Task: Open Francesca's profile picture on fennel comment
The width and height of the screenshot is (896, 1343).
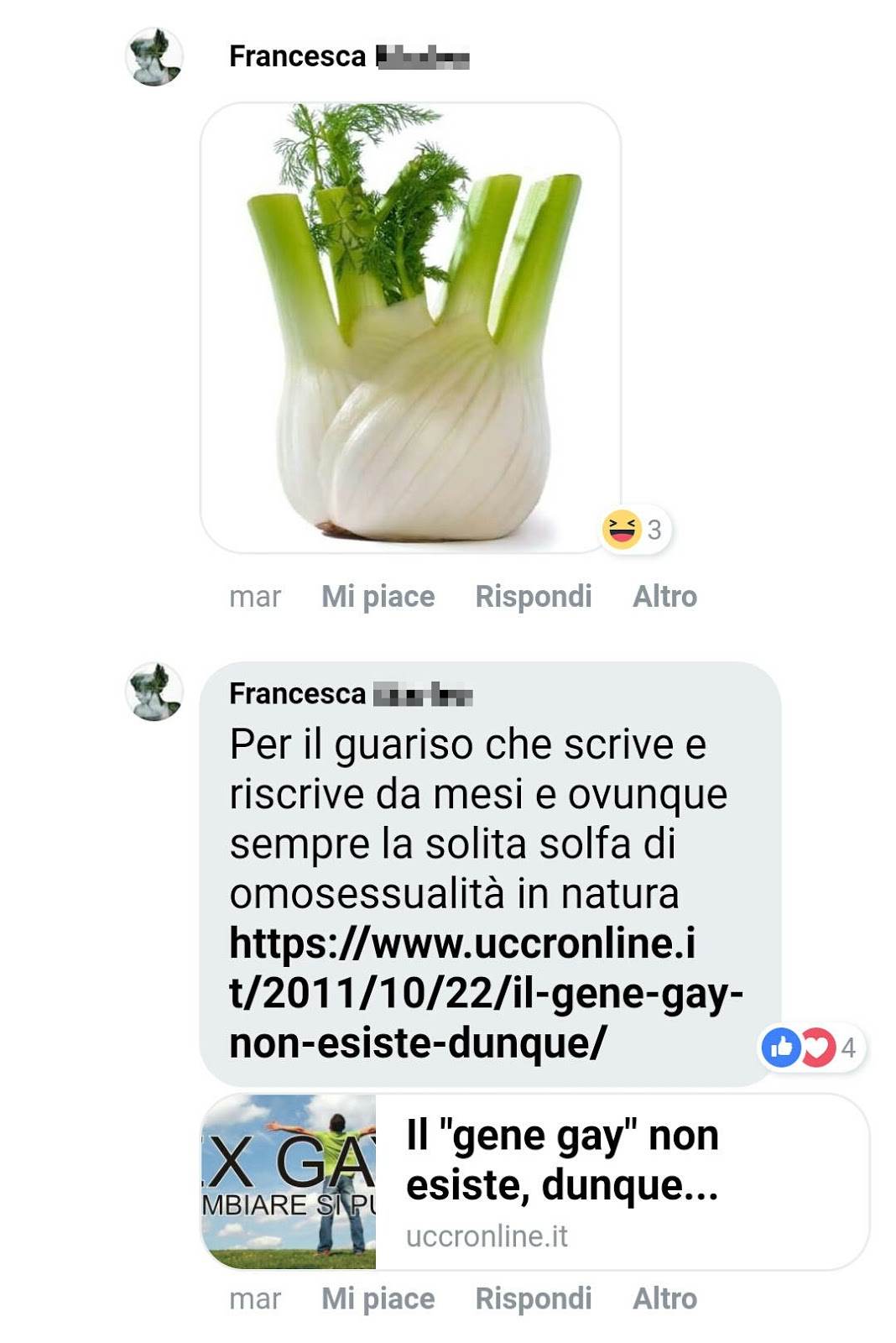Action: click(x=154, y=57)
